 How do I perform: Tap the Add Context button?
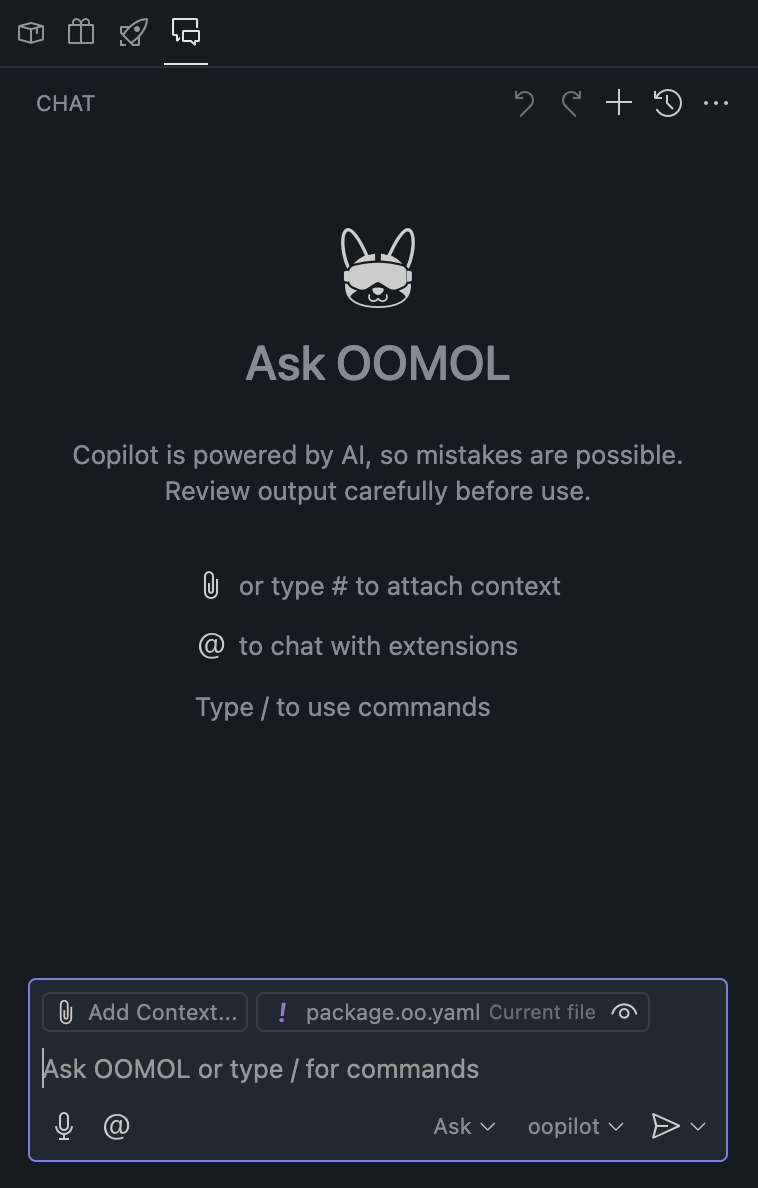tap(145, 1012)
